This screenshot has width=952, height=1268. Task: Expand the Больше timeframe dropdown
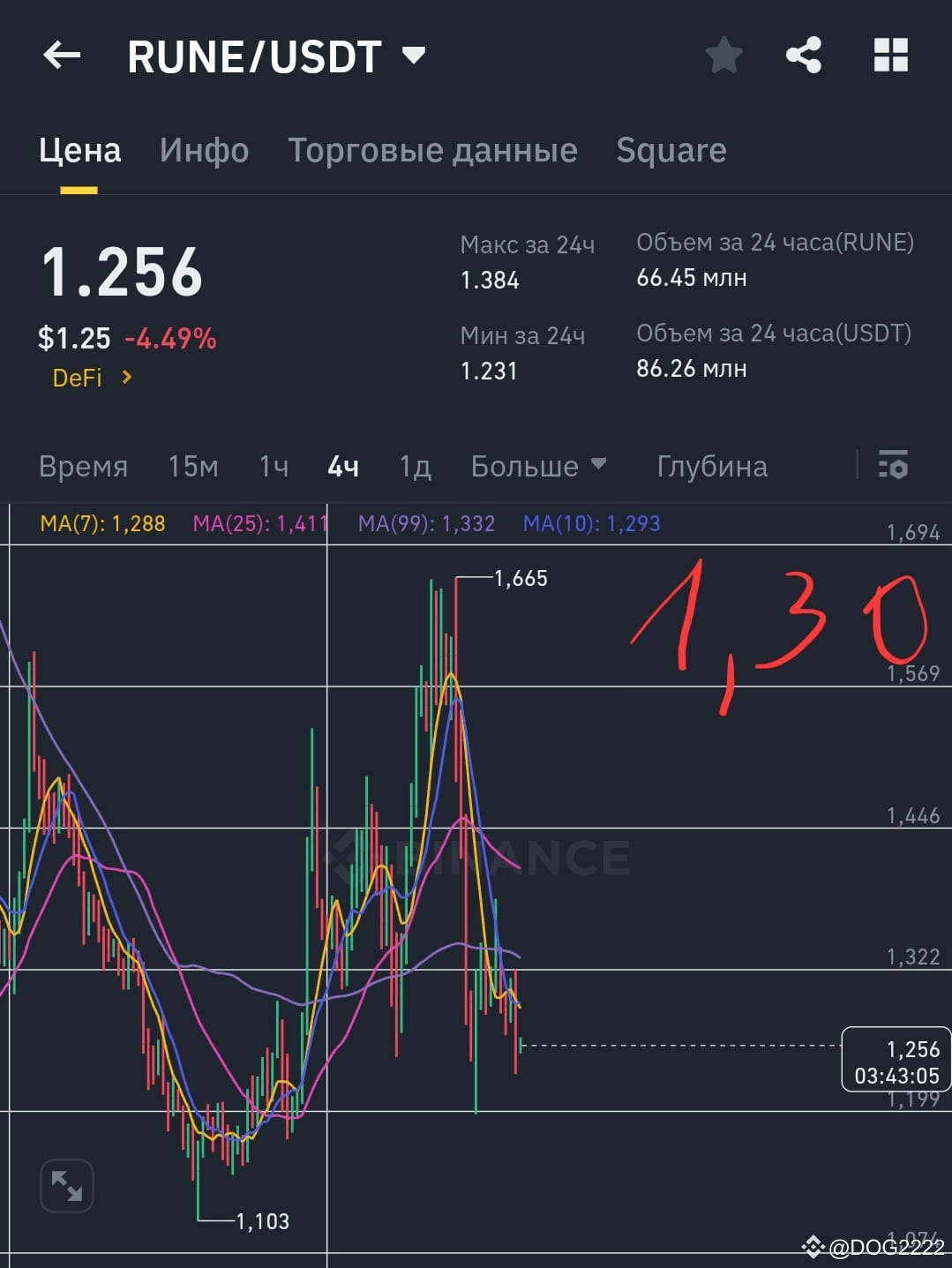pos(538,466)
